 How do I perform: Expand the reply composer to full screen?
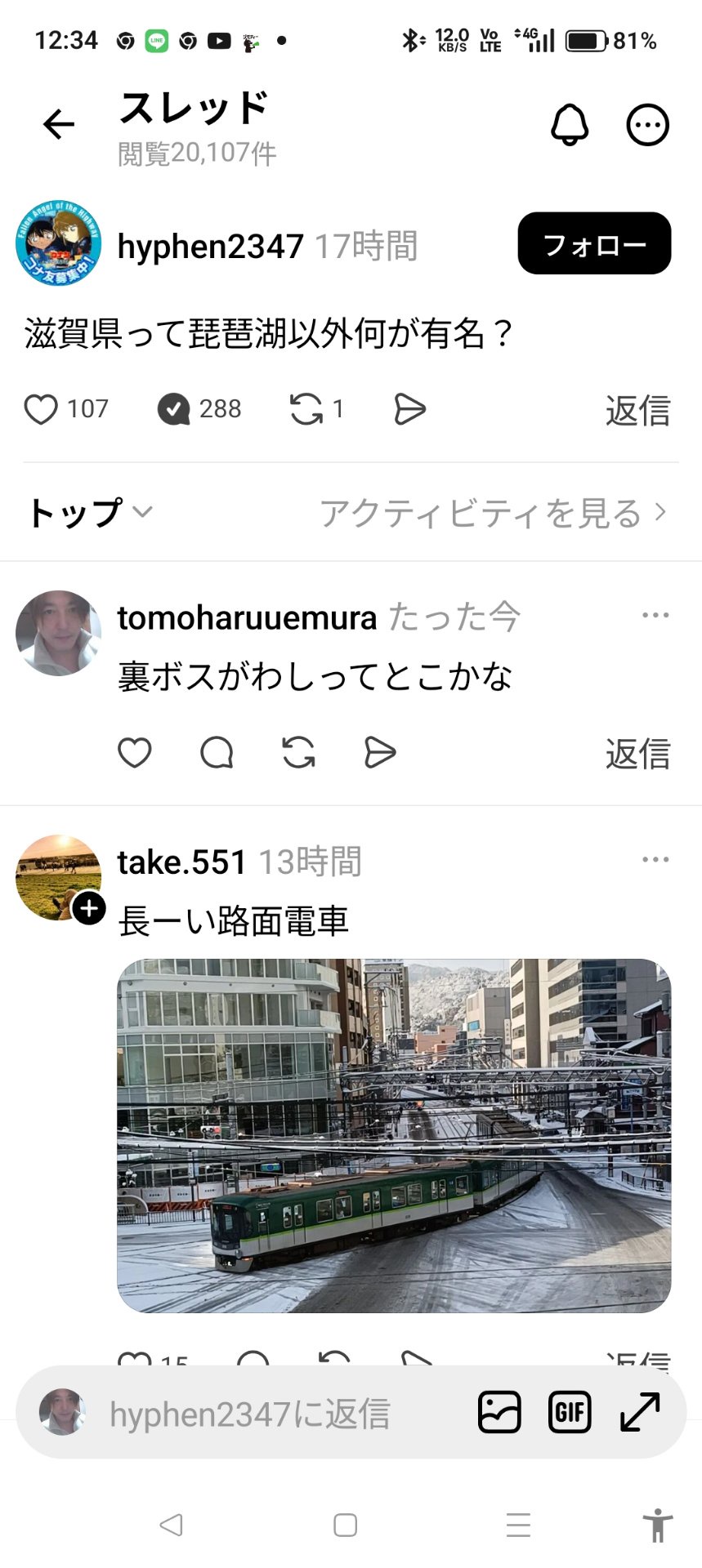pos(640,1412)
